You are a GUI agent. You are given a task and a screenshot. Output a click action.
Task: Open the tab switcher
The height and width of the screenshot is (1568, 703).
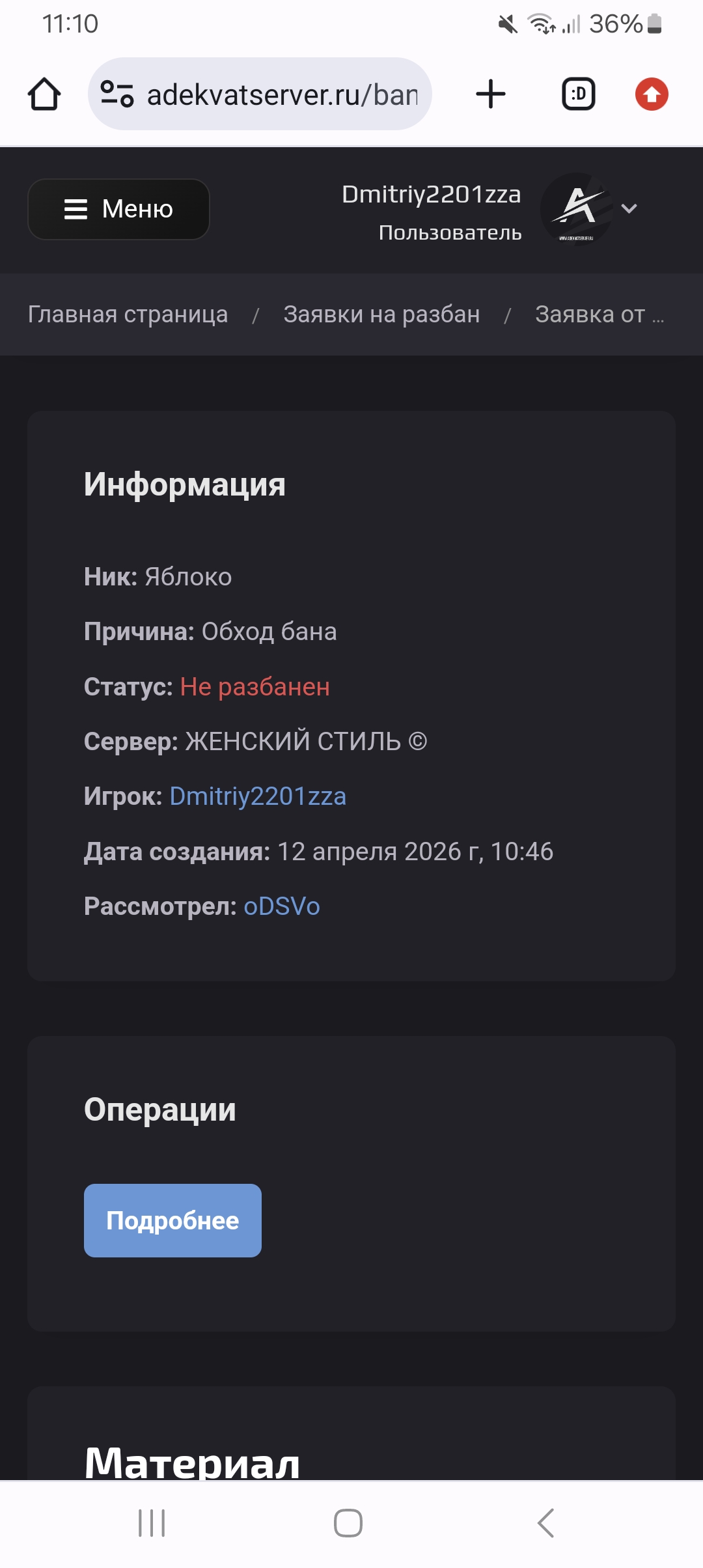pyautogui.click(x=578, y=94)
